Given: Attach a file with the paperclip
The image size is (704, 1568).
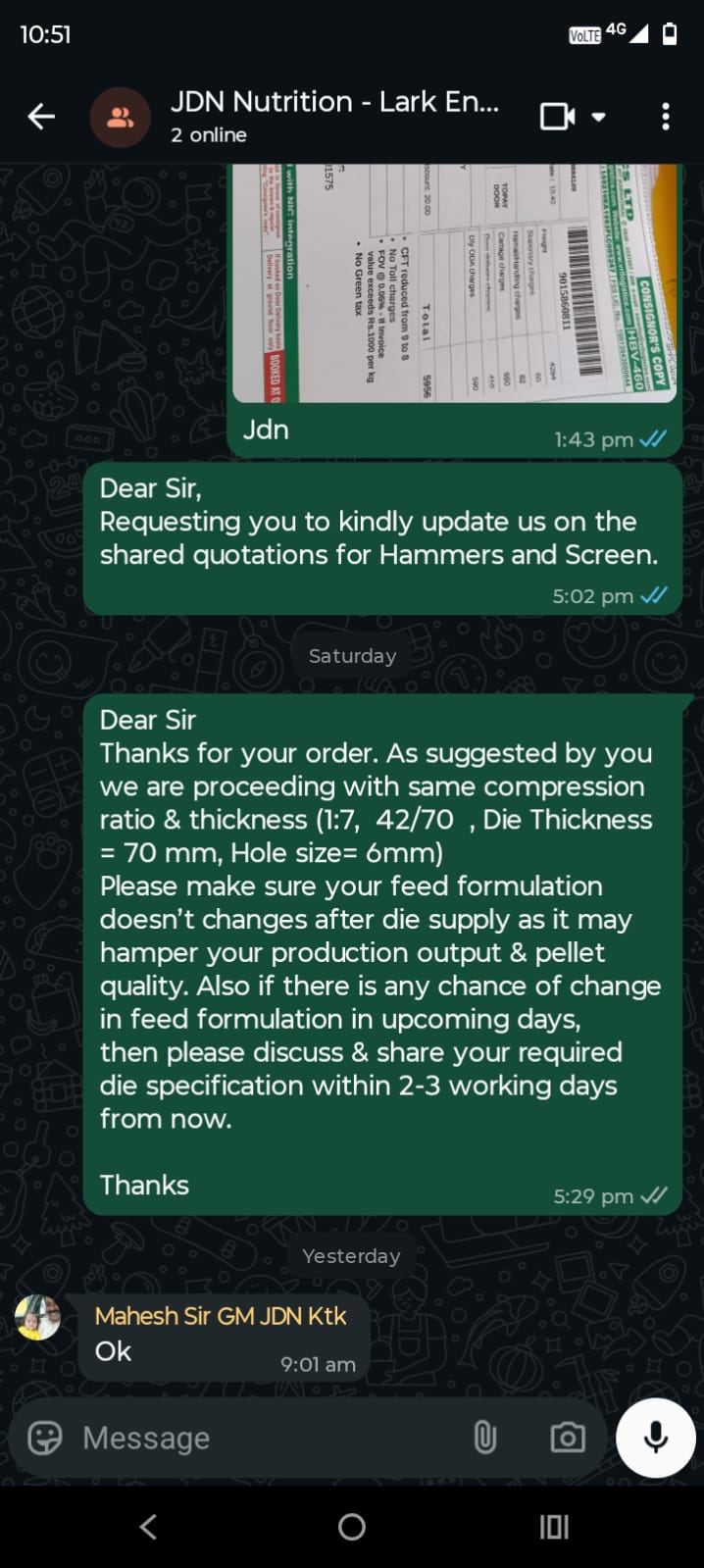Looking at the screenshot, I should pos(484,1438).
